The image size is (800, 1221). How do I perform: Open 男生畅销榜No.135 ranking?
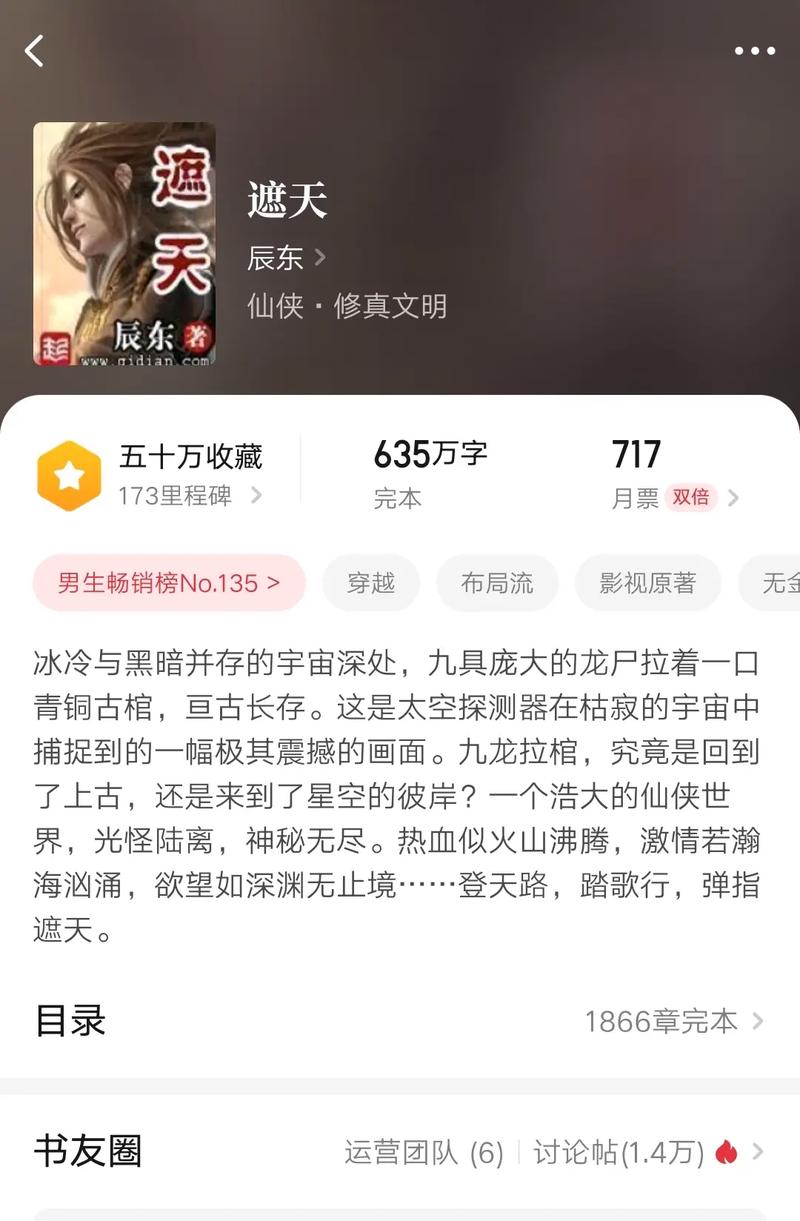(x=168, y=583)
